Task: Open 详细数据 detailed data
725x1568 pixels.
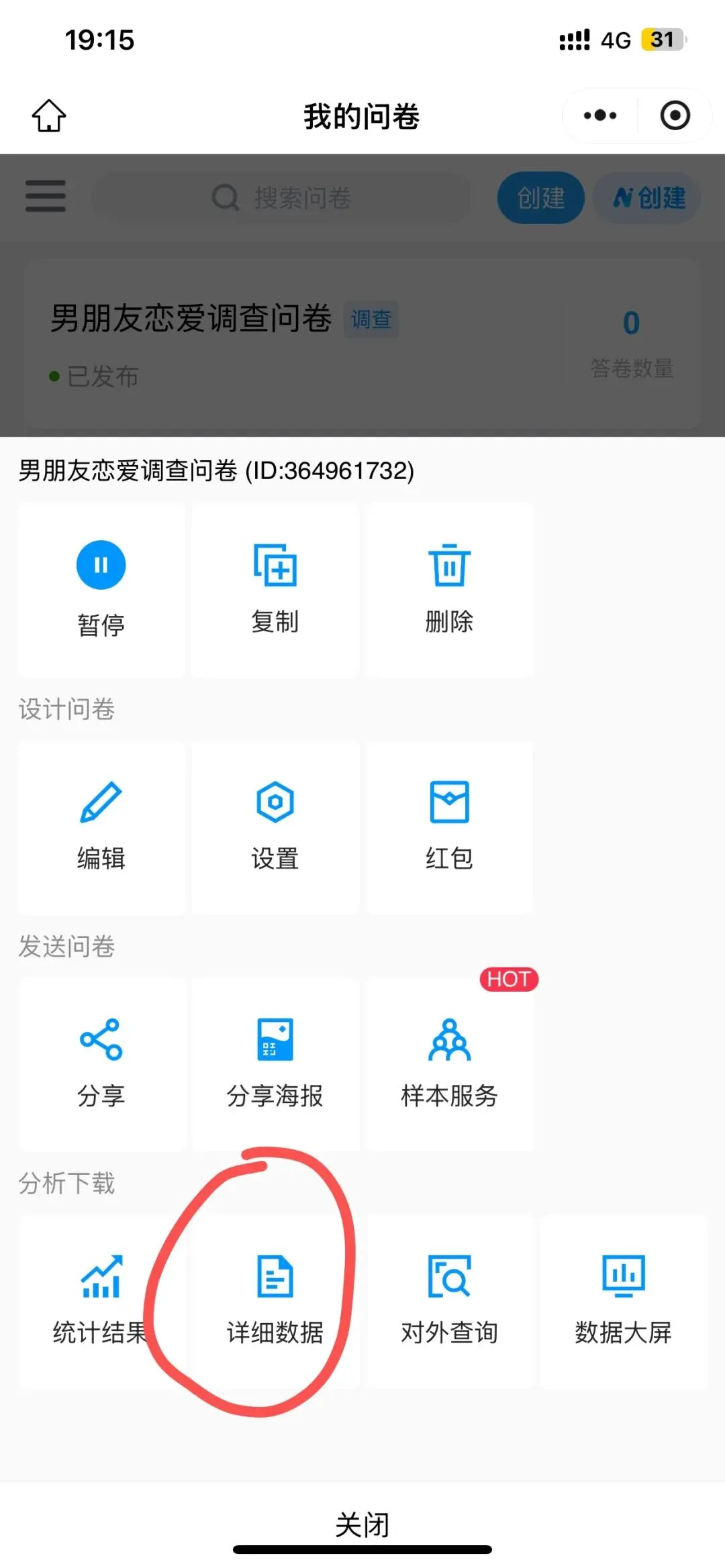Action: (275, 1301)
